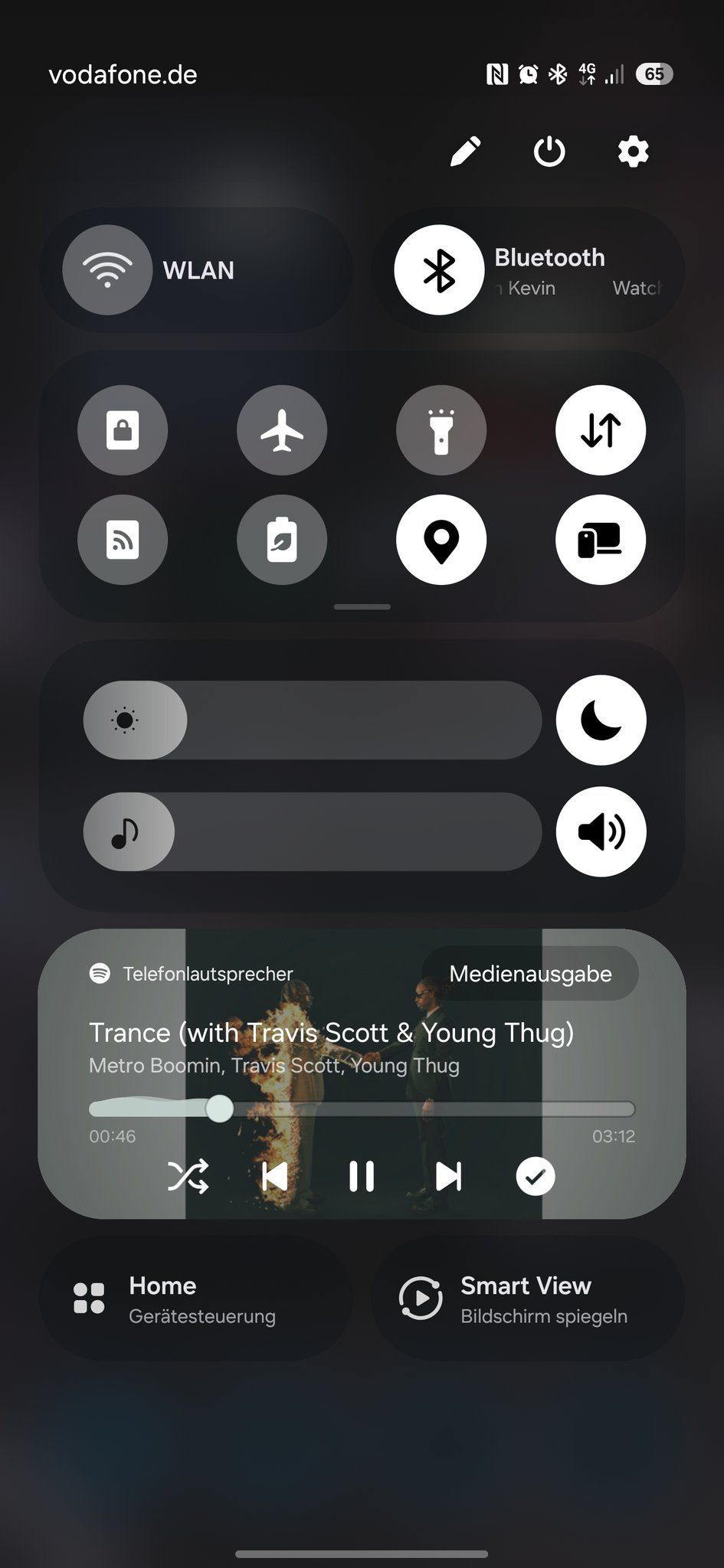This screenshot has width=724, height=1568.
Task: Toggle the dark mode moon button
Action: (x=601, y=720)
